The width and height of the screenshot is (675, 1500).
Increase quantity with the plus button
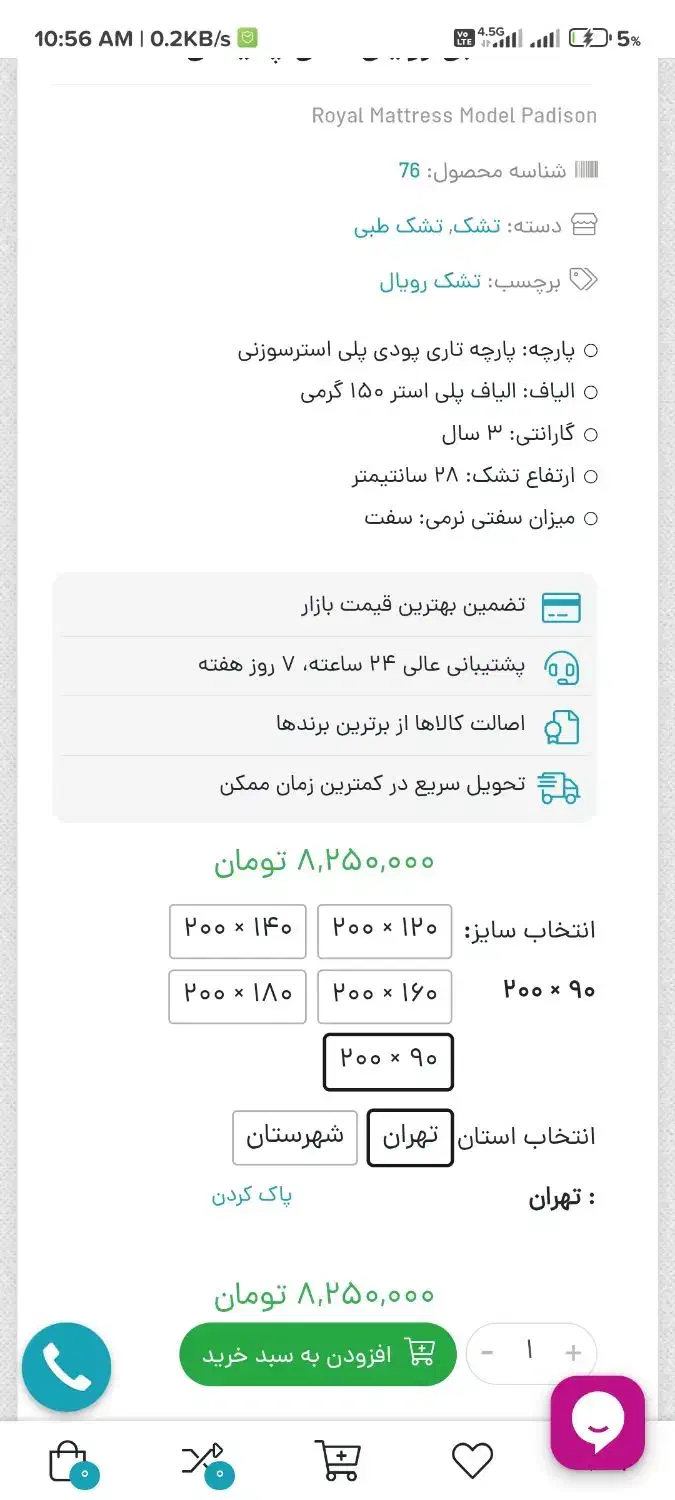pos(573,1354)
